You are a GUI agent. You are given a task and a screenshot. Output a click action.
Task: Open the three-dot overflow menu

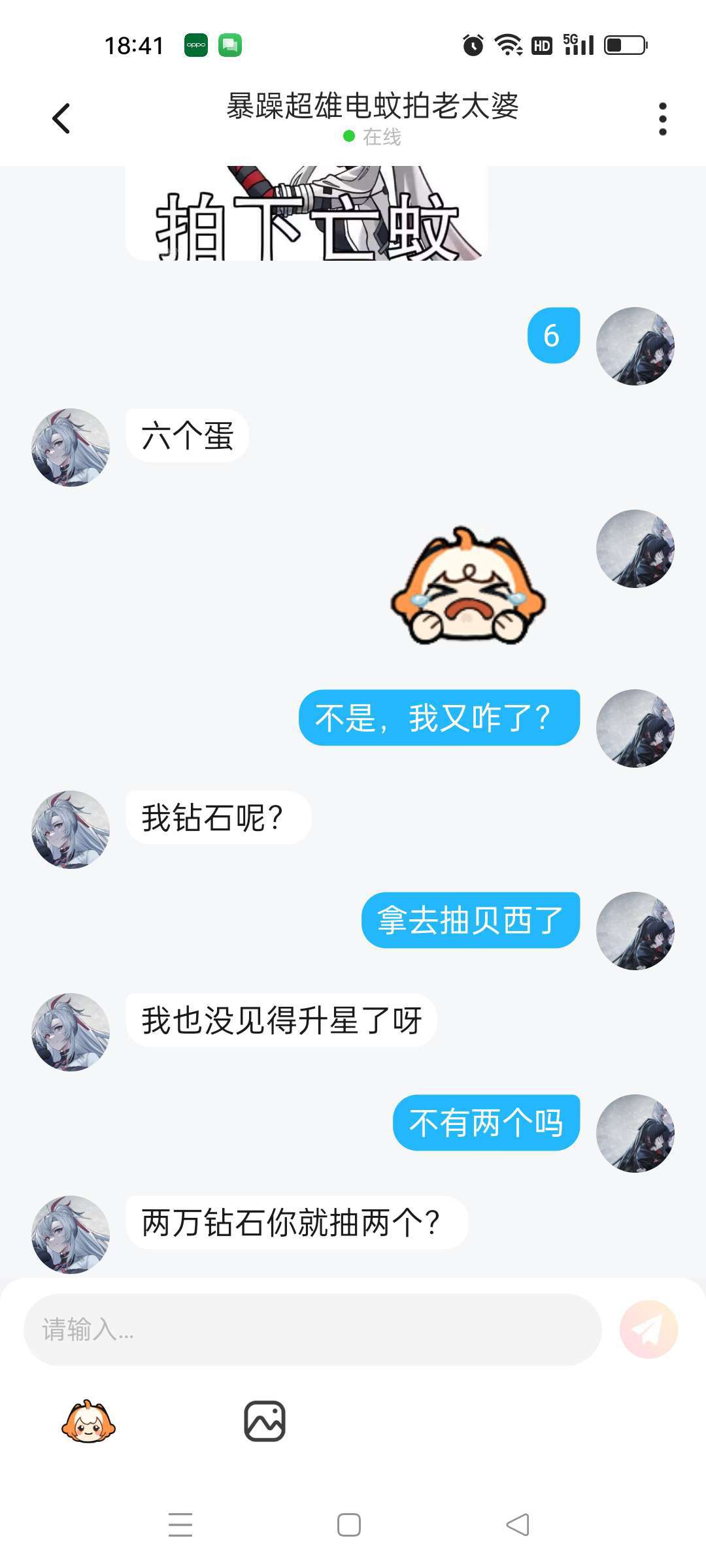pyautogui.click(x=662, y=119)
